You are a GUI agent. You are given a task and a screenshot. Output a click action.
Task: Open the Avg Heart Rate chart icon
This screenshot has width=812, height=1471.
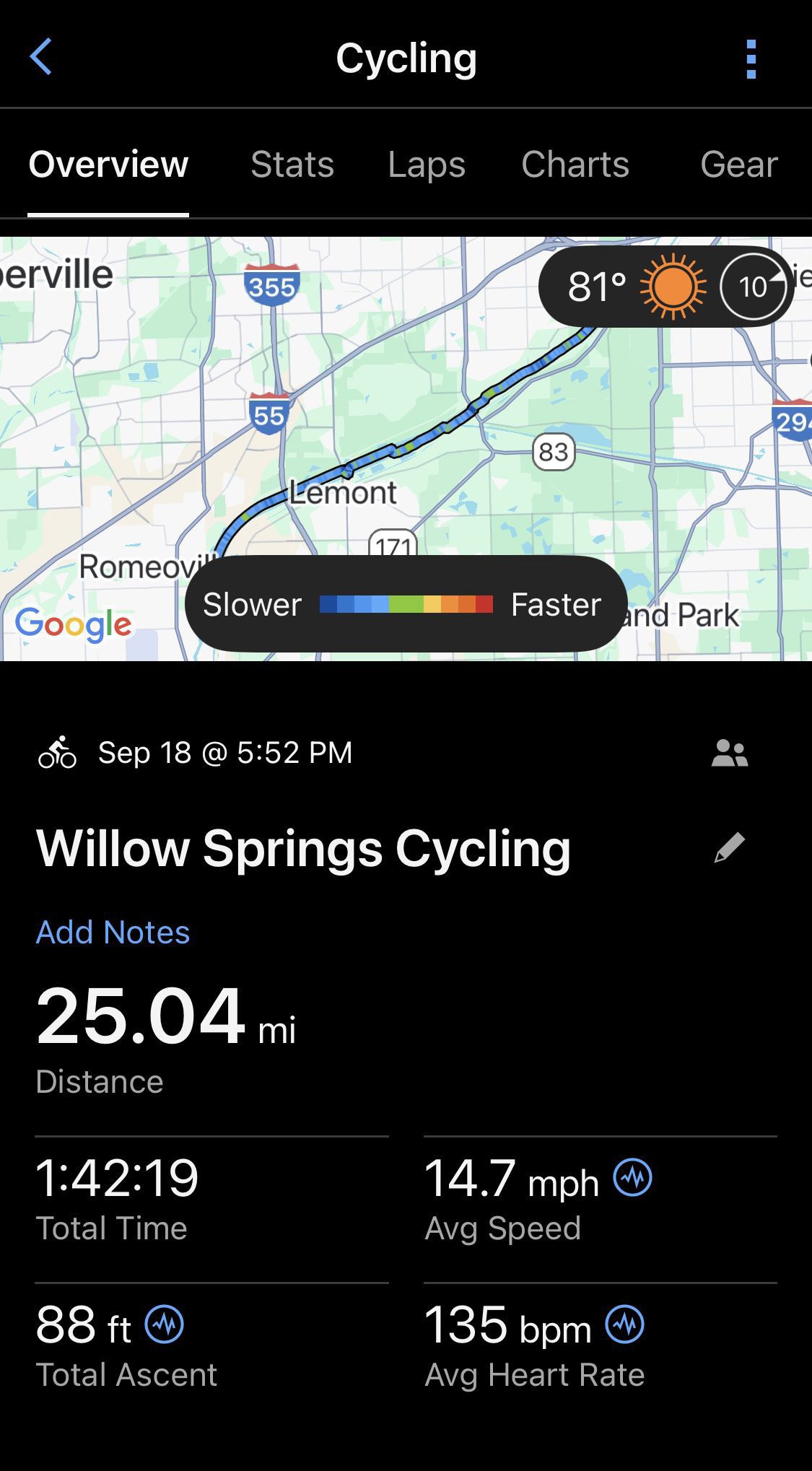tap(624, 1324)
